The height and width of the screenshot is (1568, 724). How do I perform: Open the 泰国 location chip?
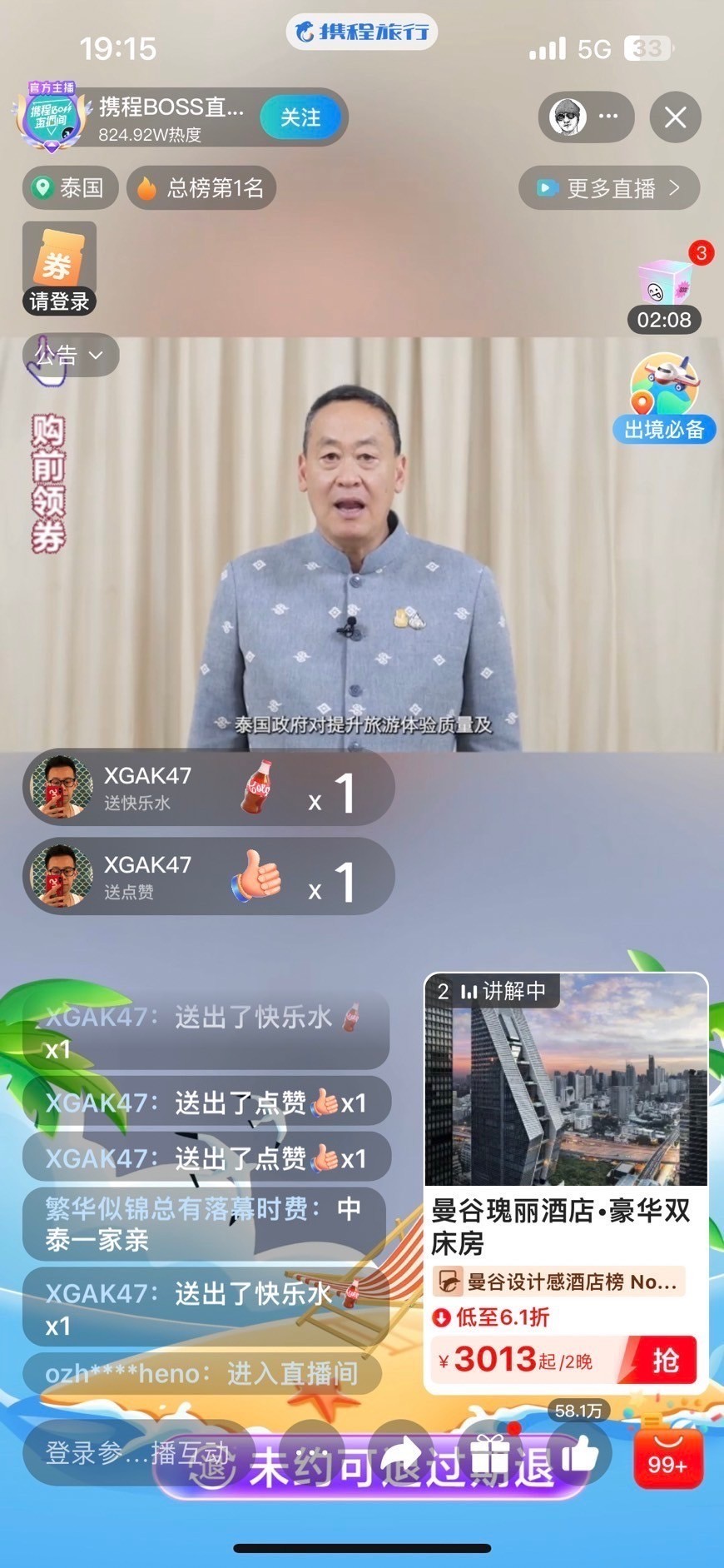pos(70,187)
